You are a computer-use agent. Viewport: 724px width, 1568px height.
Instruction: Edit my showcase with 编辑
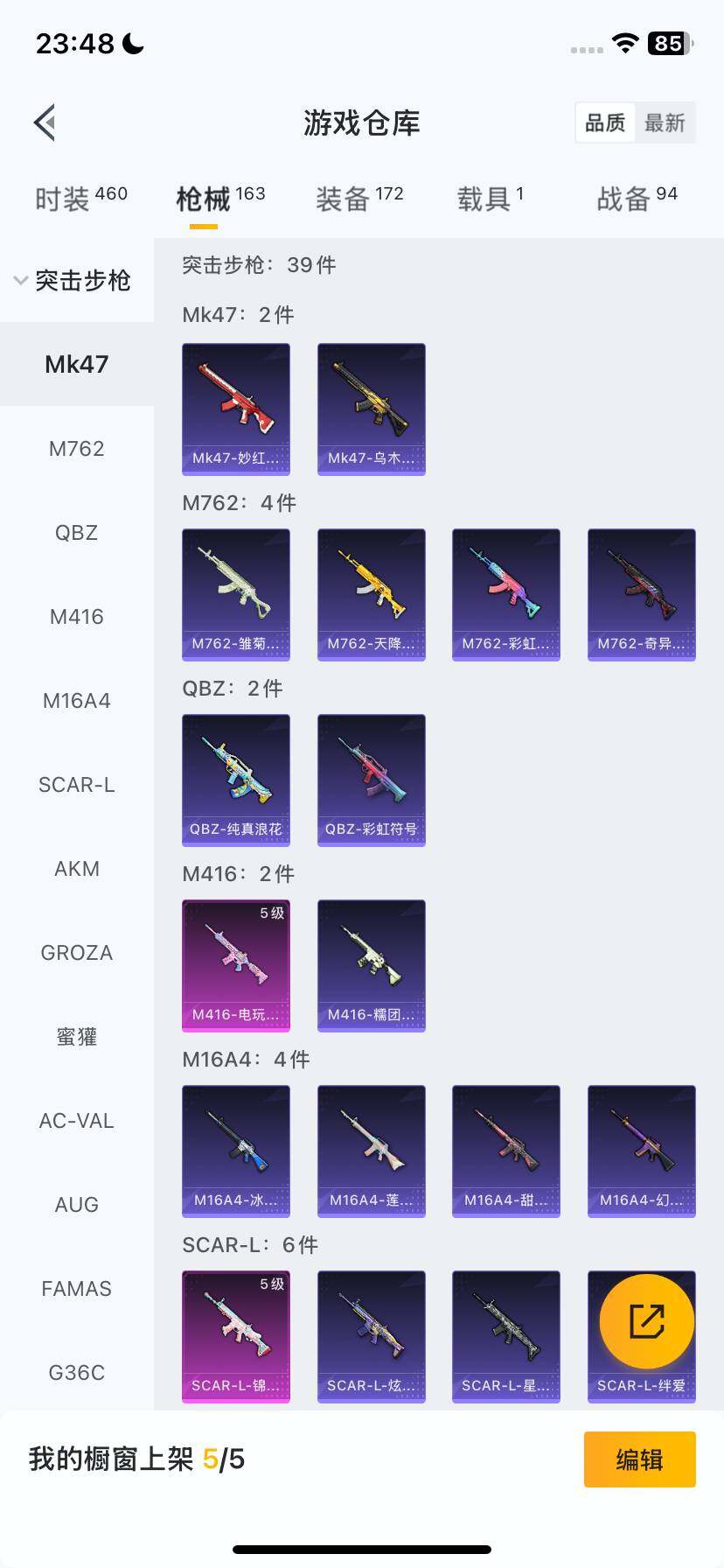coord(639,1459)
